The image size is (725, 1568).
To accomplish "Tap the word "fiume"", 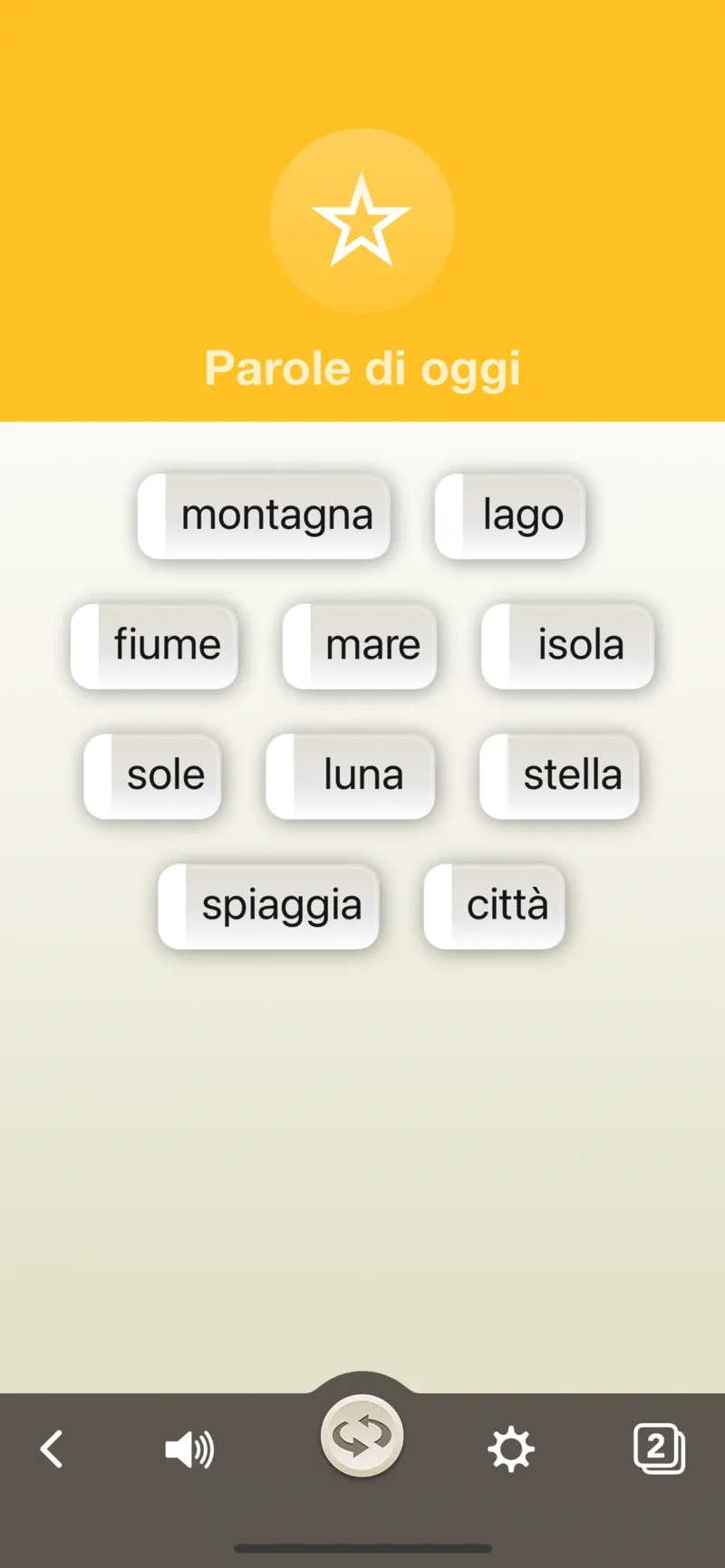I will point(155,646).
